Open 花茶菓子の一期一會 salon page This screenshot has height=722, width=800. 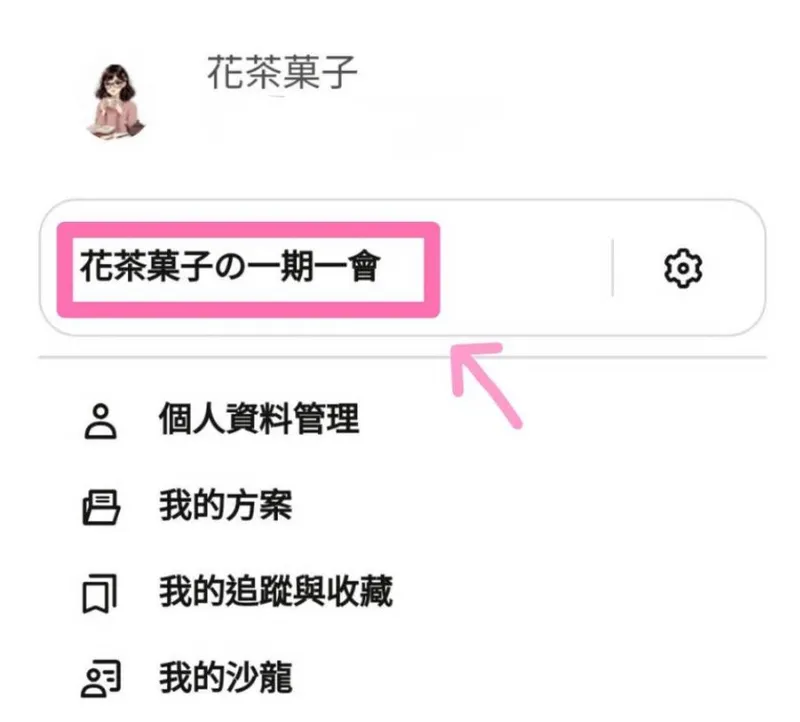click(230, 268)
